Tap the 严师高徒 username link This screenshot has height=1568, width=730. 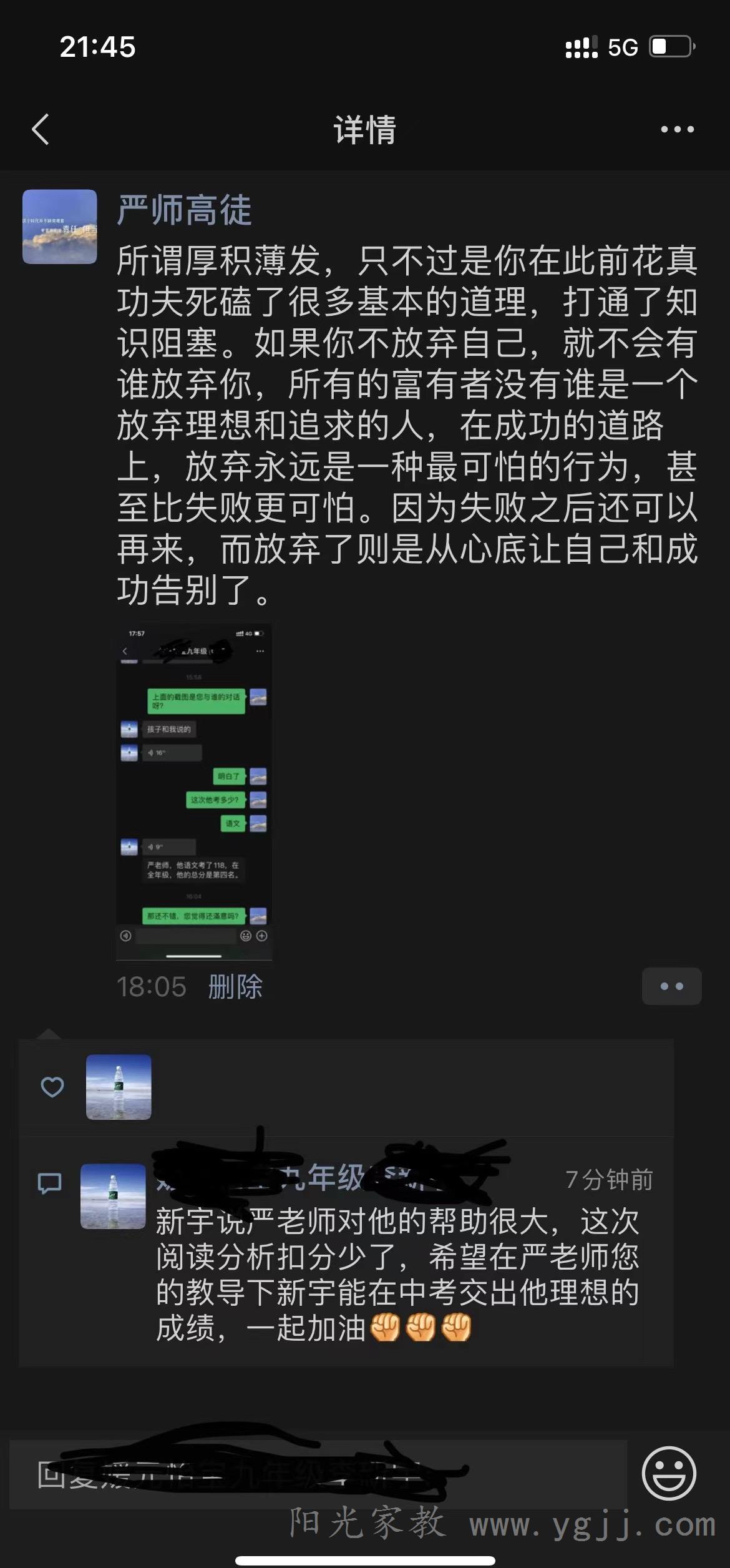point(184,210)
